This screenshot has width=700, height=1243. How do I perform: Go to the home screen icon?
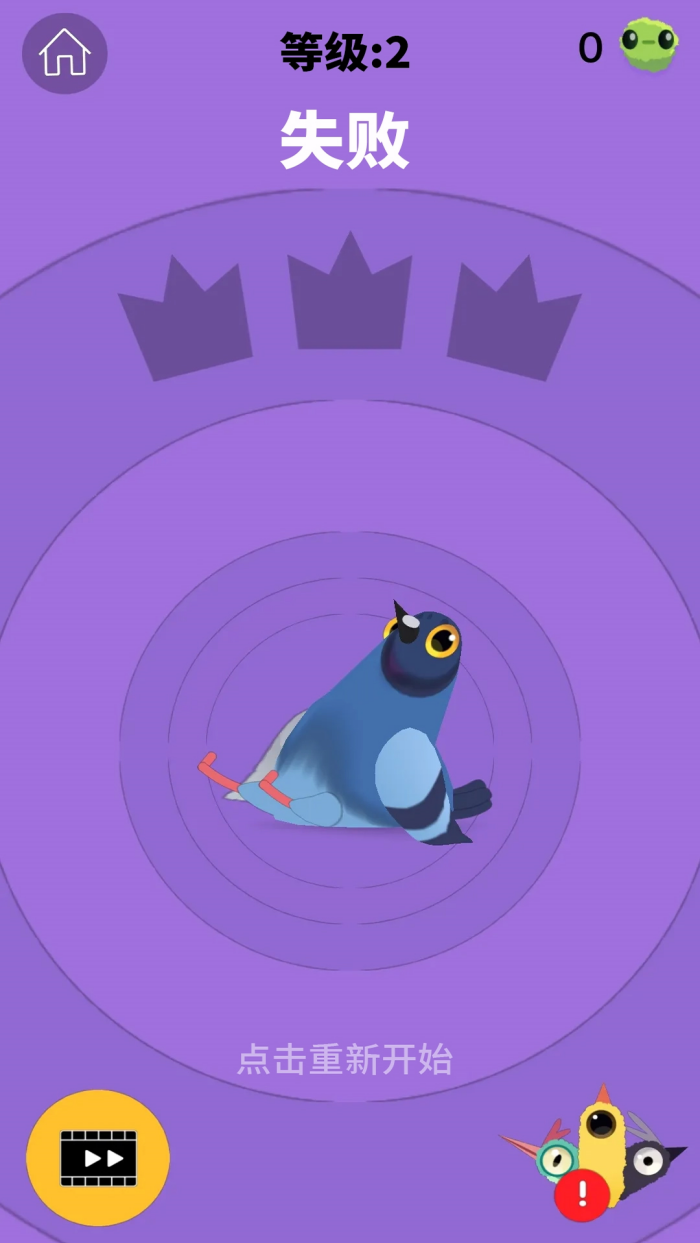[x=64, y=53]
